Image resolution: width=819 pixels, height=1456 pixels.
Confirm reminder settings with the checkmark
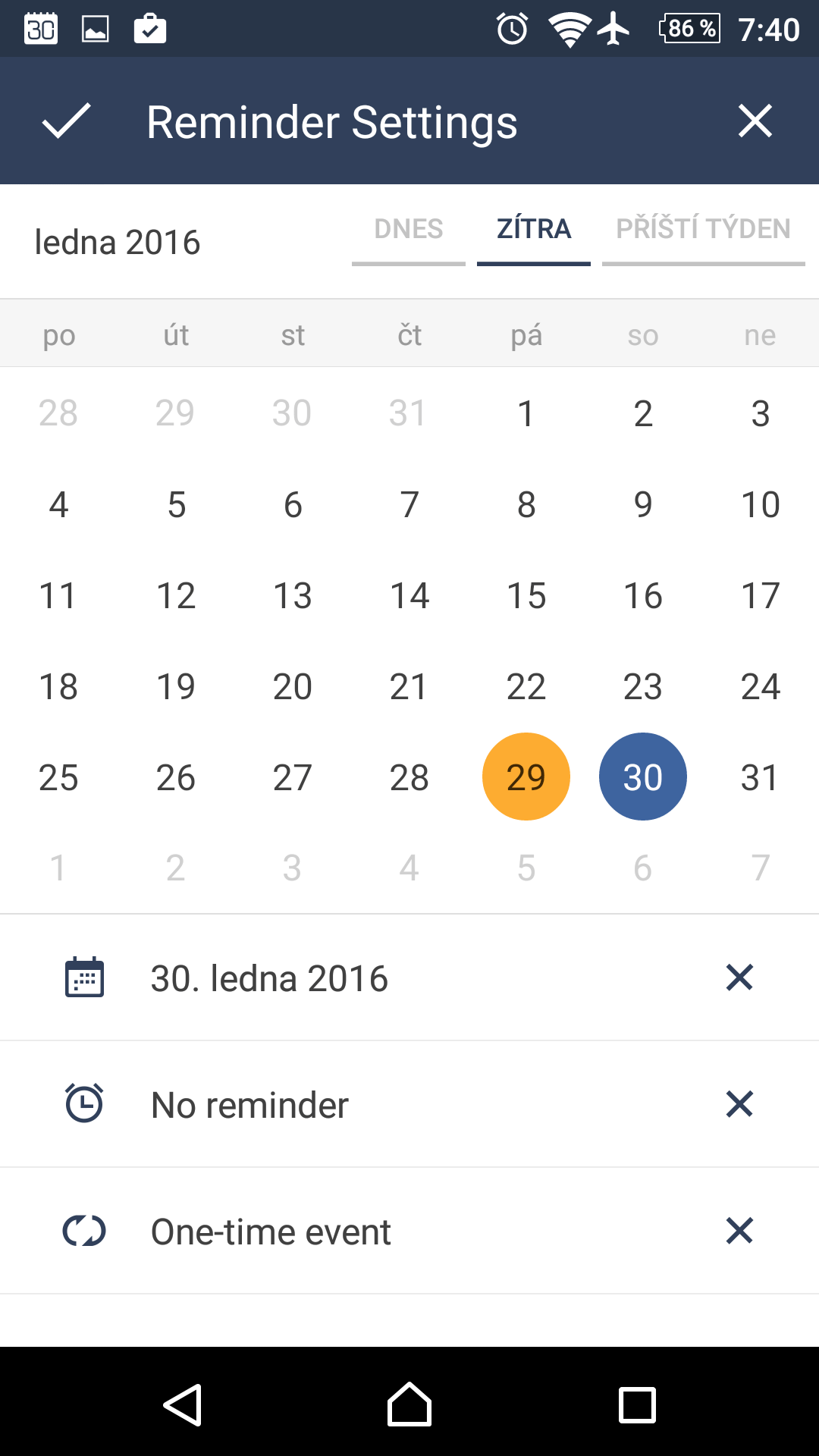click(67, 121)
